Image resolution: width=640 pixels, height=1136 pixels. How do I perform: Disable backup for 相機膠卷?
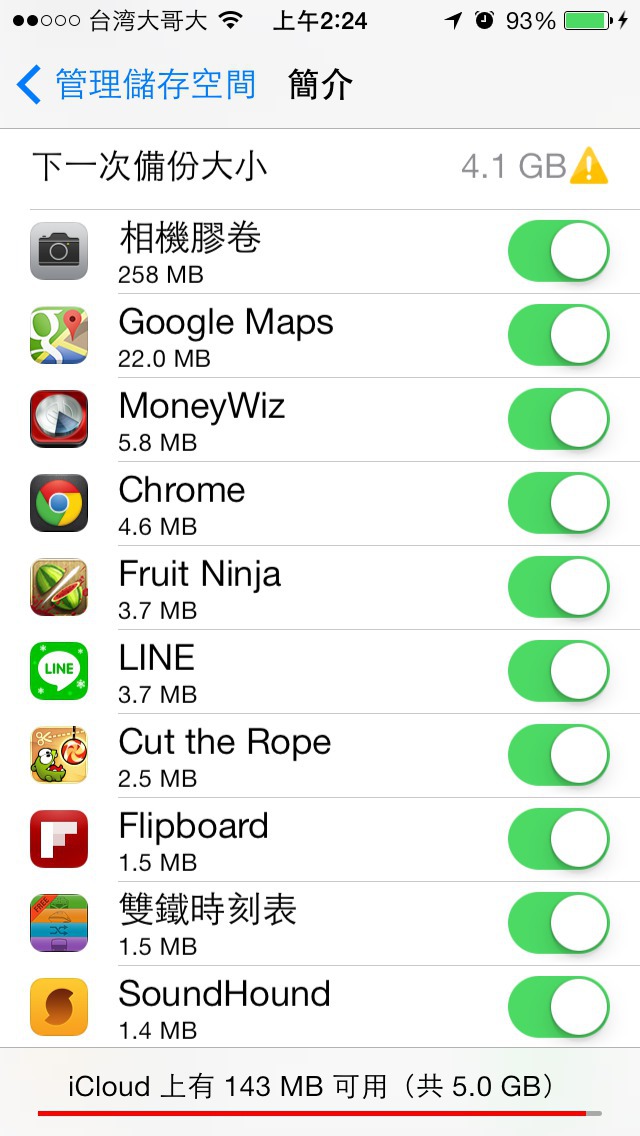[558, 251]
